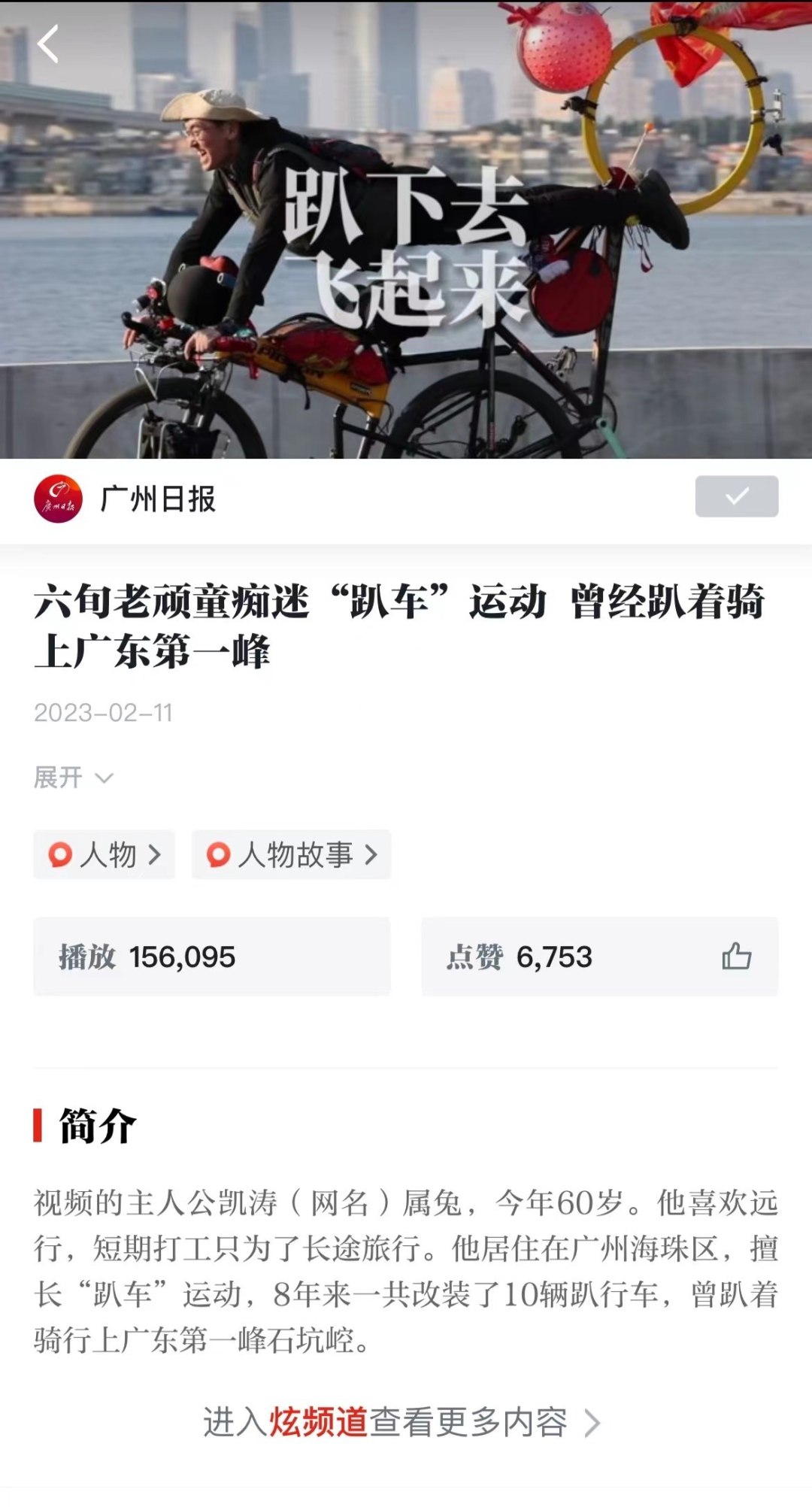
Task: Tap the followed checkmark button for 广州日报
Action: 736,496
